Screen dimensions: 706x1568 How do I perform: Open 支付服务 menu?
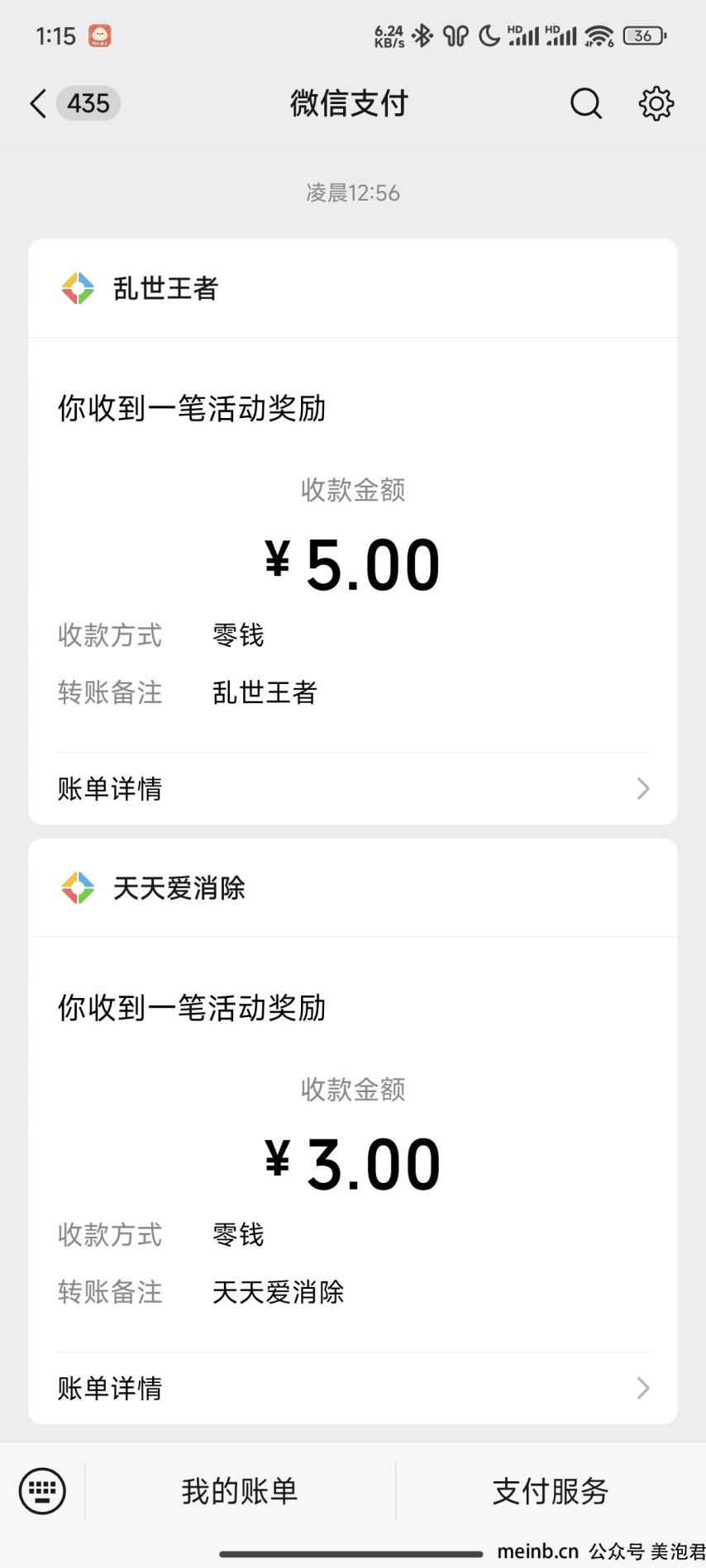551,1491
